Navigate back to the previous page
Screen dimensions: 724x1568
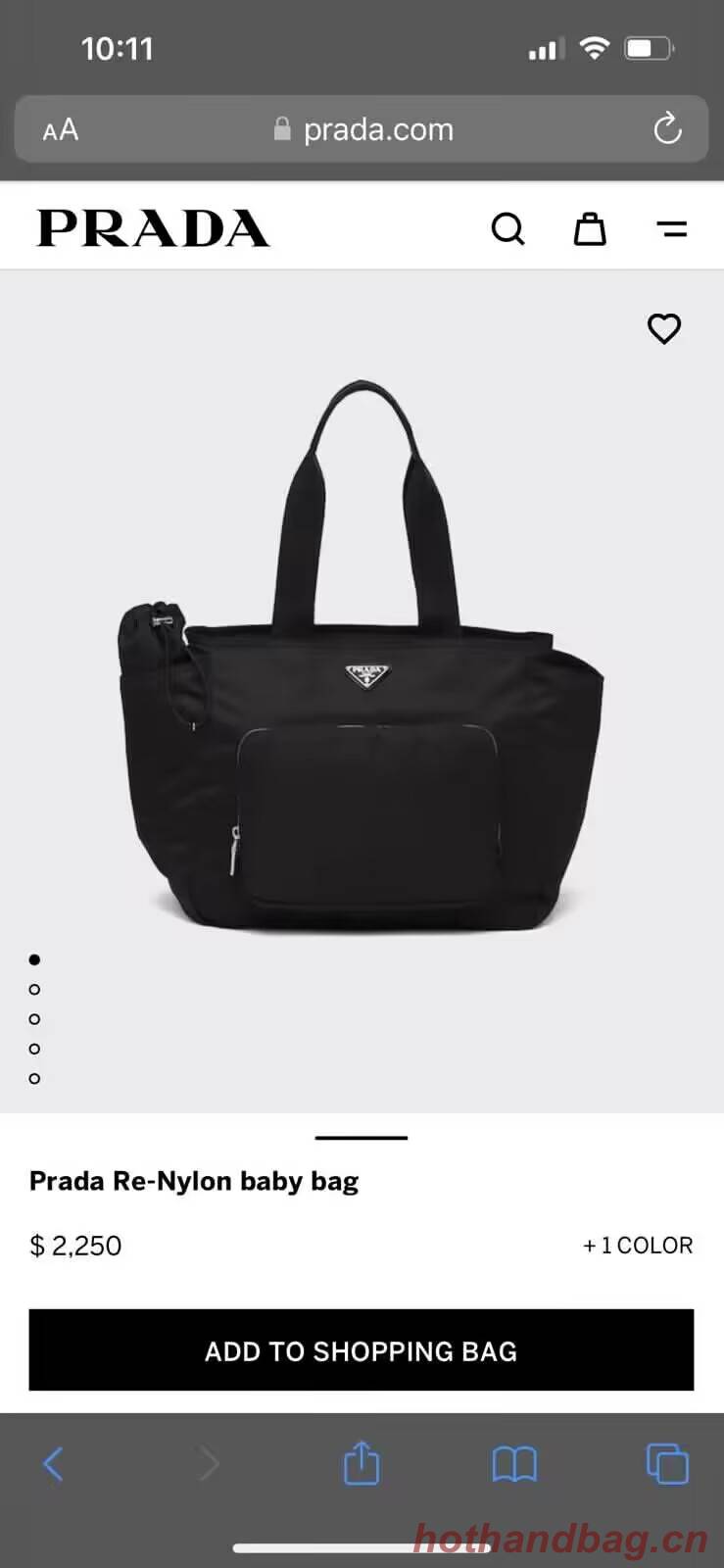54,1463
